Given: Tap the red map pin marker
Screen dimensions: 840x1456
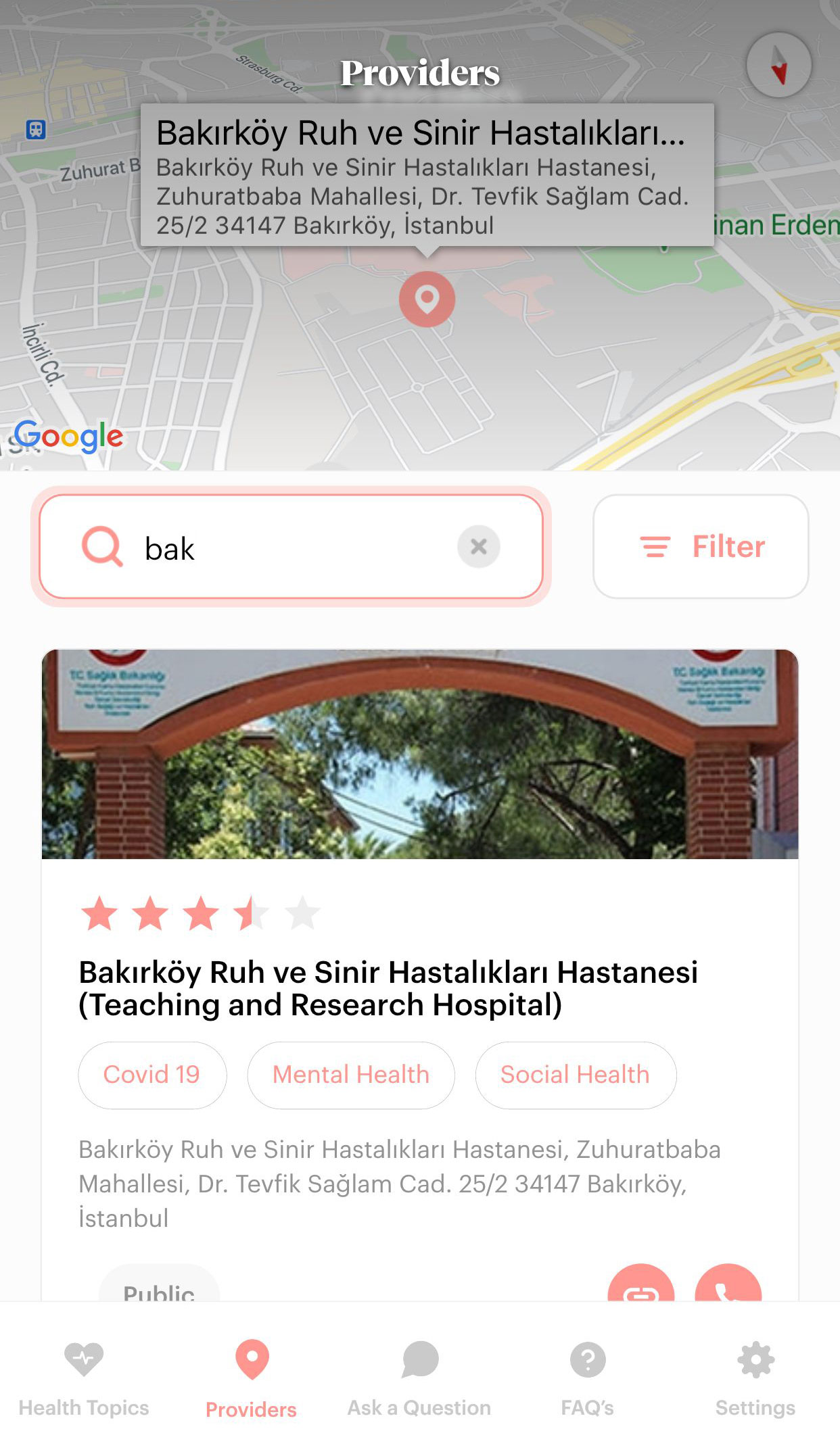Looking at the screenshot, I should [427, 299].
